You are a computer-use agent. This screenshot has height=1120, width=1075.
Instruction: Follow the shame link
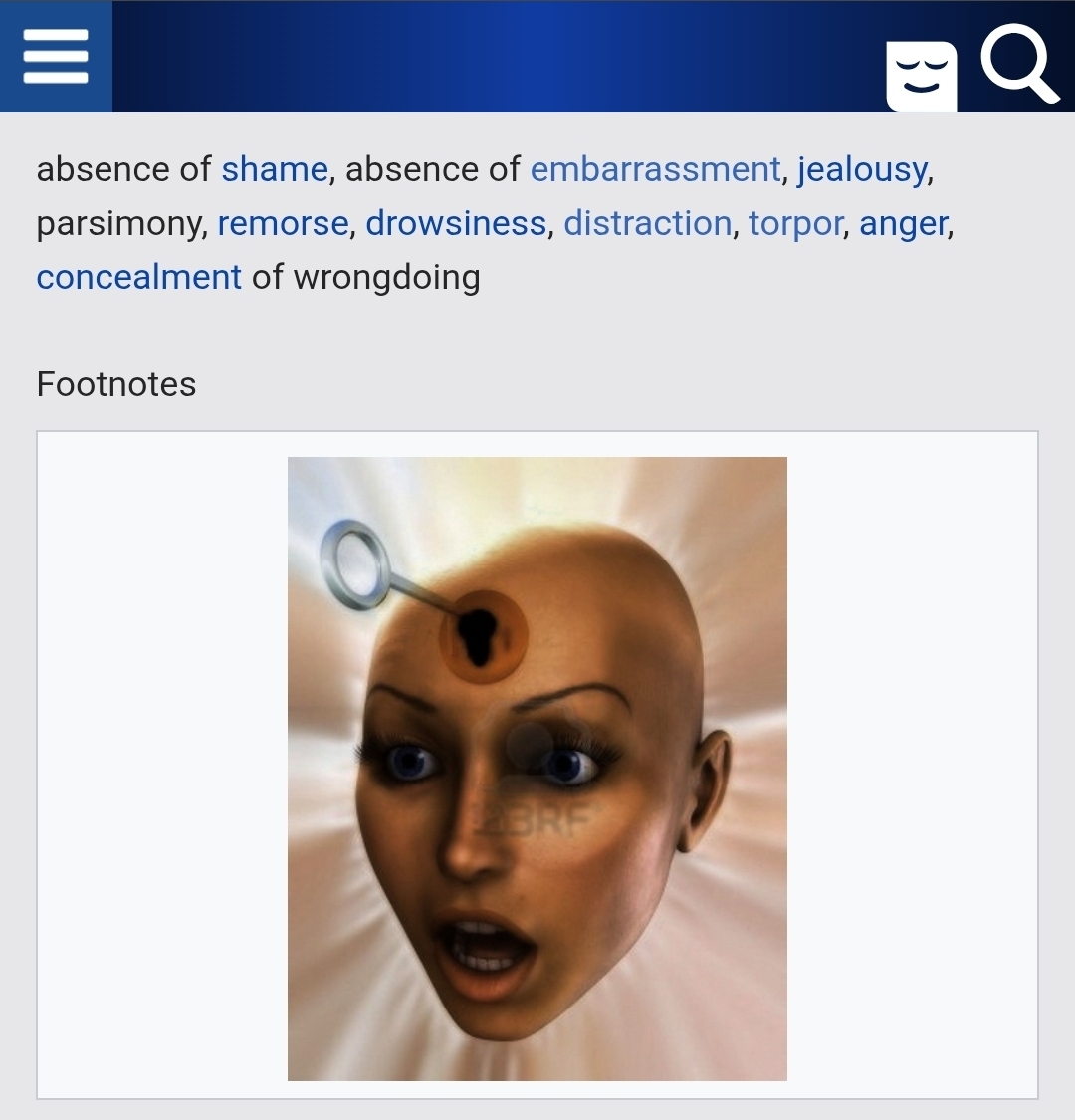pos(275,169)
